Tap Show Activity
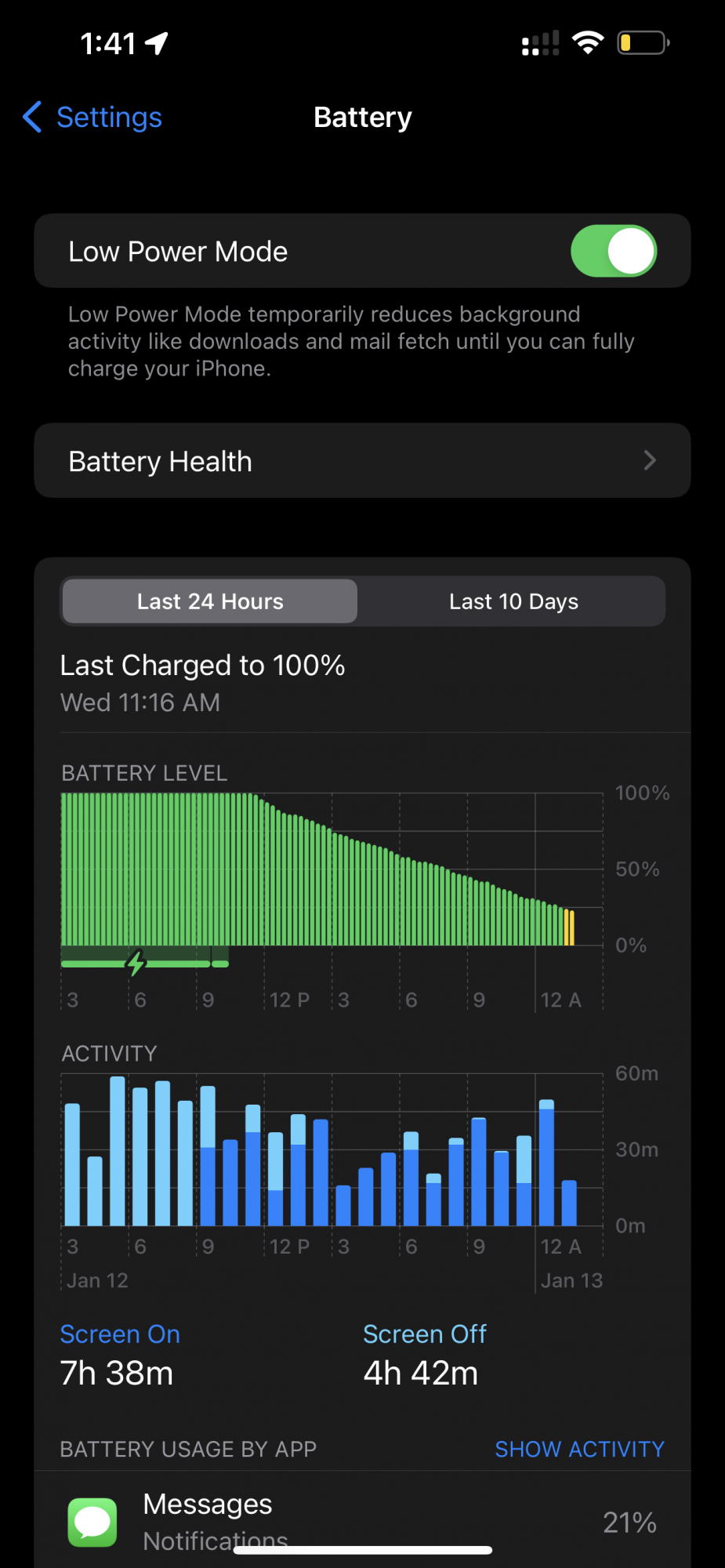 [580, 1449]
